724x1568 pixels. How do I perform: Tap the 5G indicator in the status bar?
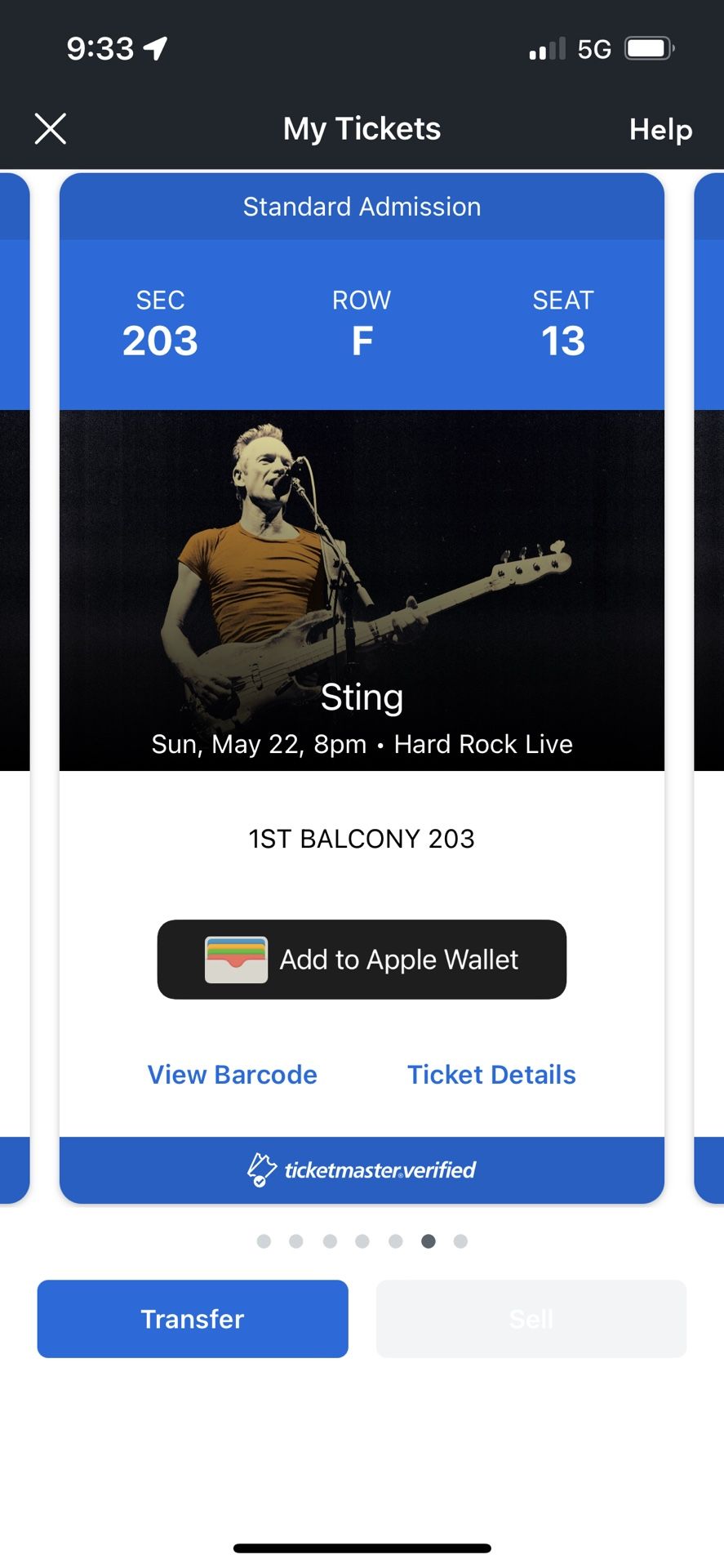(x=595, y=49)
